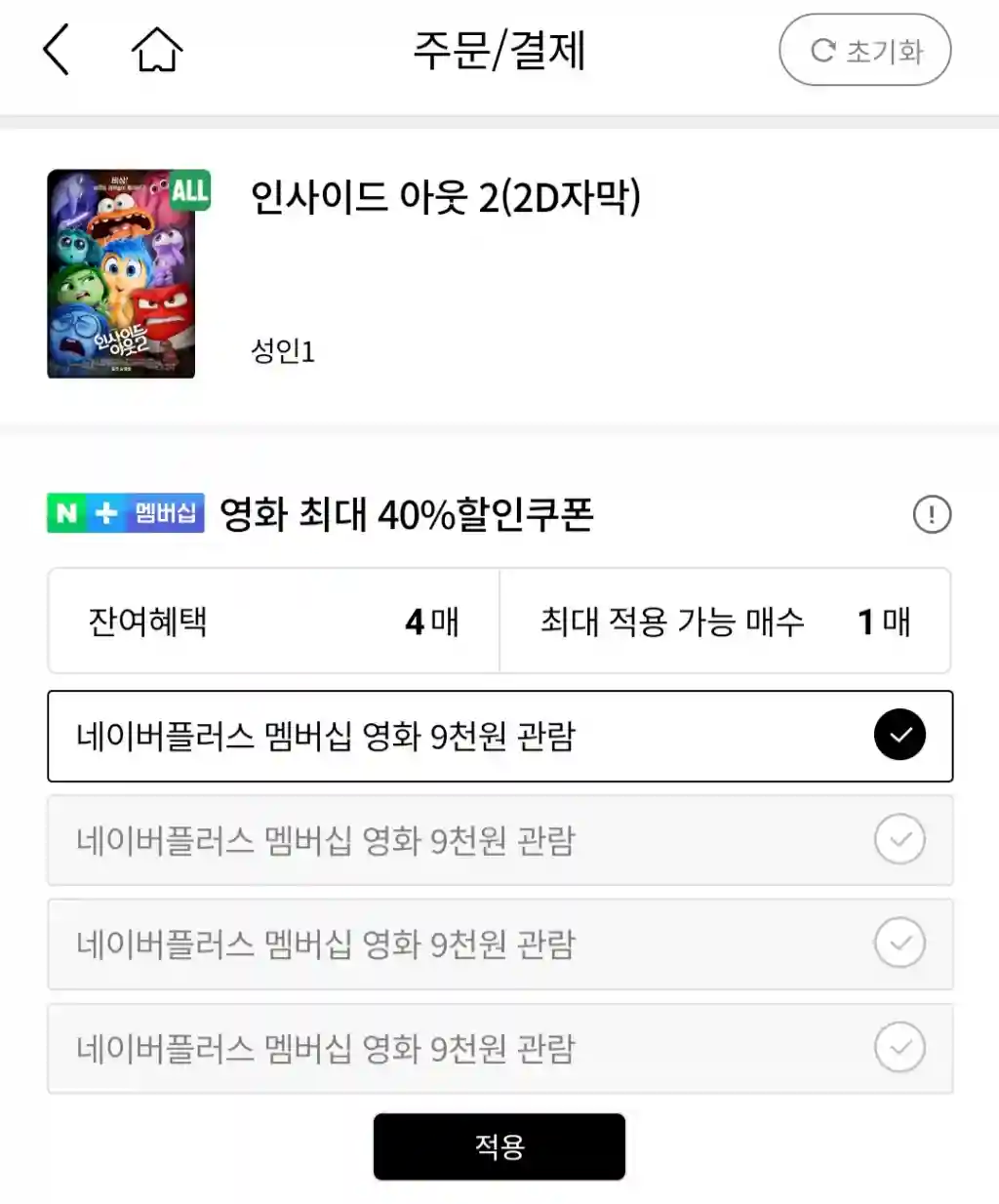Tap the 초기화 reset button
Screen dimensions: 999x1204
point(864,50)
